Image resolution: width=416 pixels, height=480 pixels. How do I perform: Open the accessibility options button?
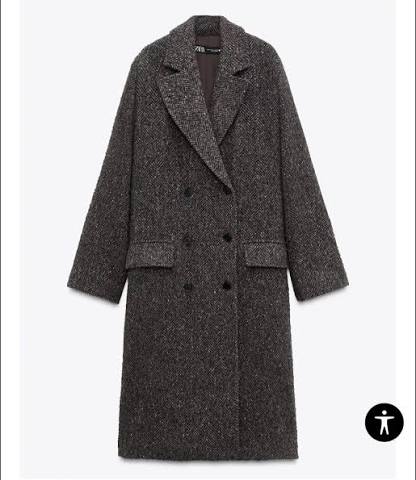coord(384,422)
